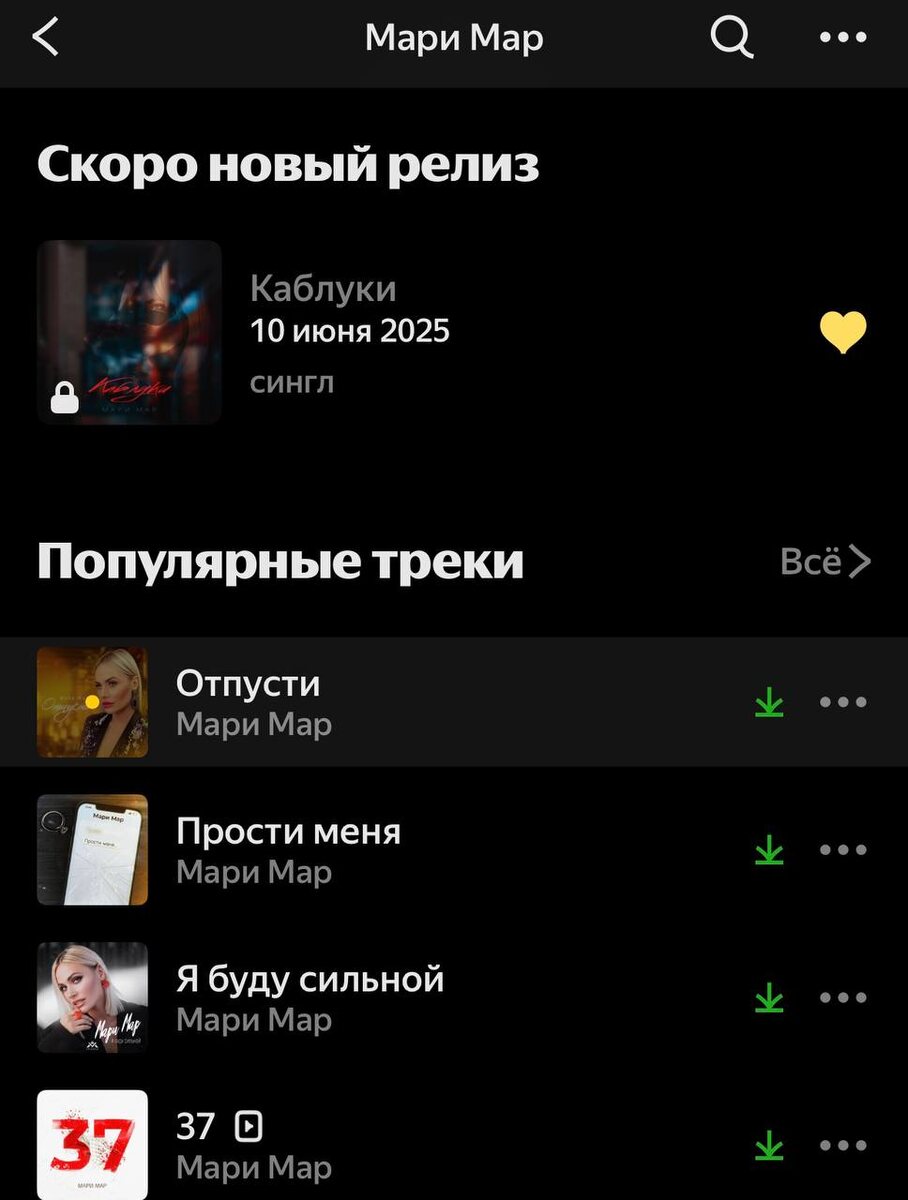Show all popular tracks via Всё
Image resolution: width=908 pixels, height=1200 pixels.
click(825, 562)
